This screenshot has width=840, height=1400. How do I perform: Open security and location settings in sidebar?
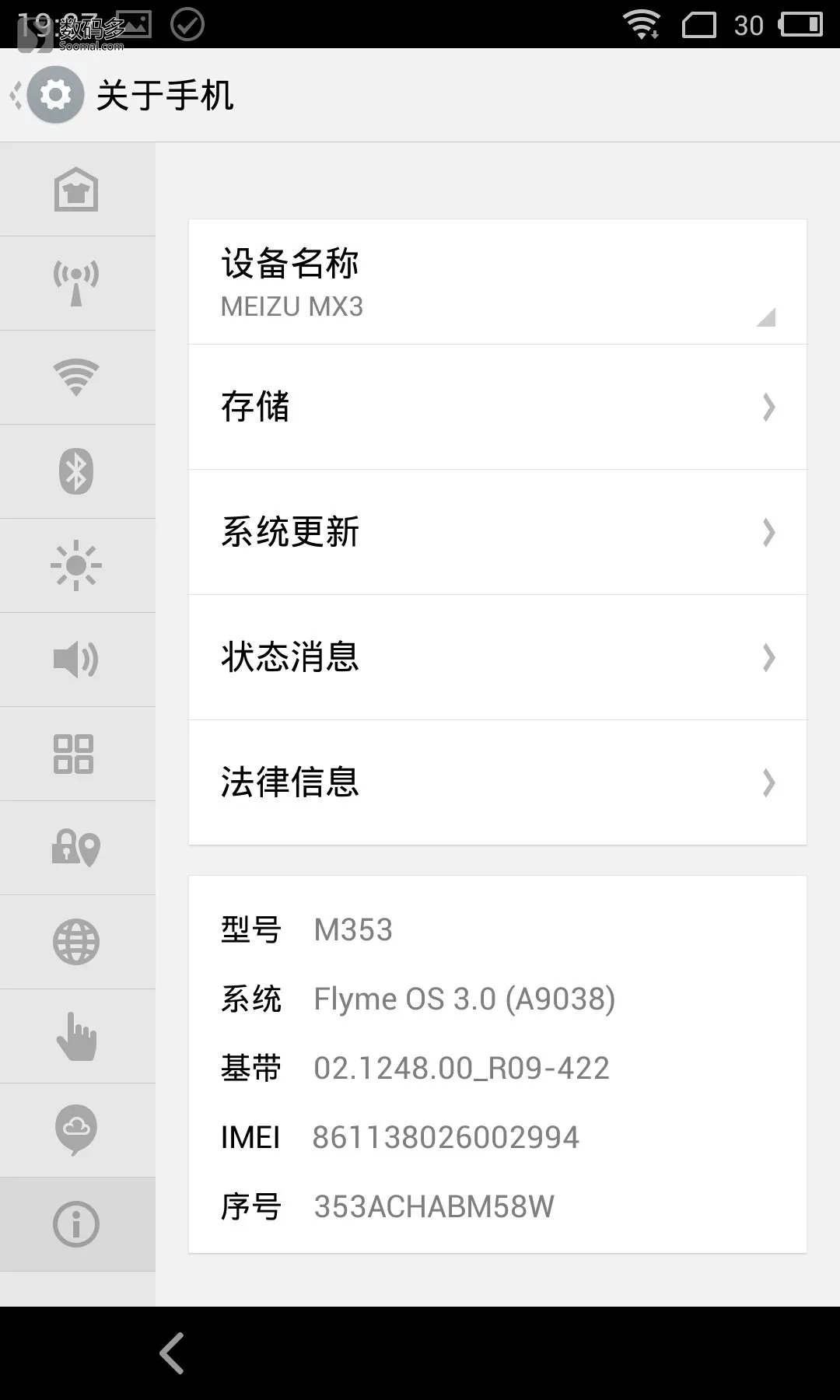pos(77,849)
